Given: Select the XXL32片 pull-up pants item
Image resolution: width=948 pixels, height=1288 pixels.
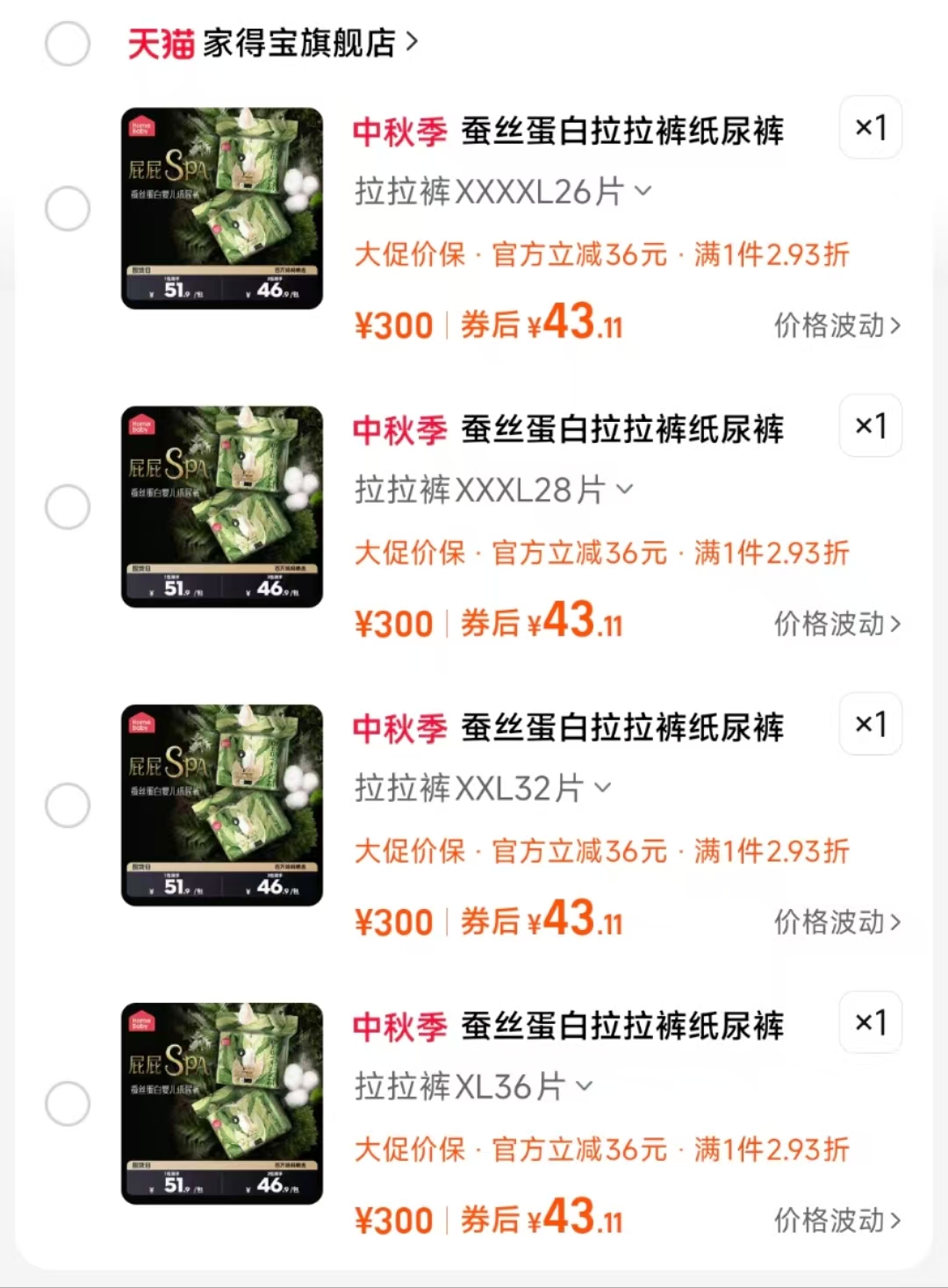Looking at the screenshot, I should point(68,805).
